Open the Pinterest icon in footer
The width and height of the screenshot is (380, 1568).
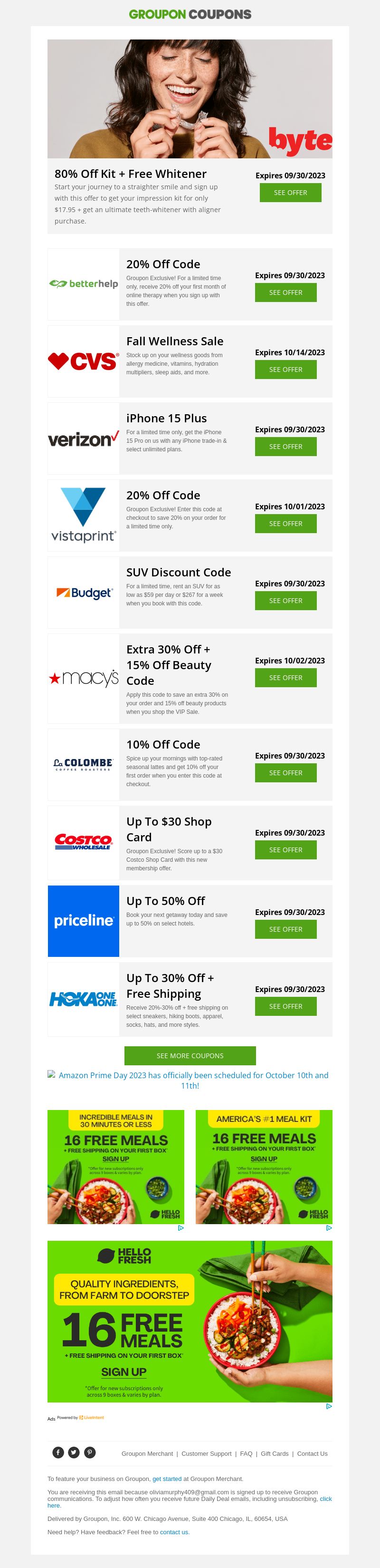(89, 1452)
